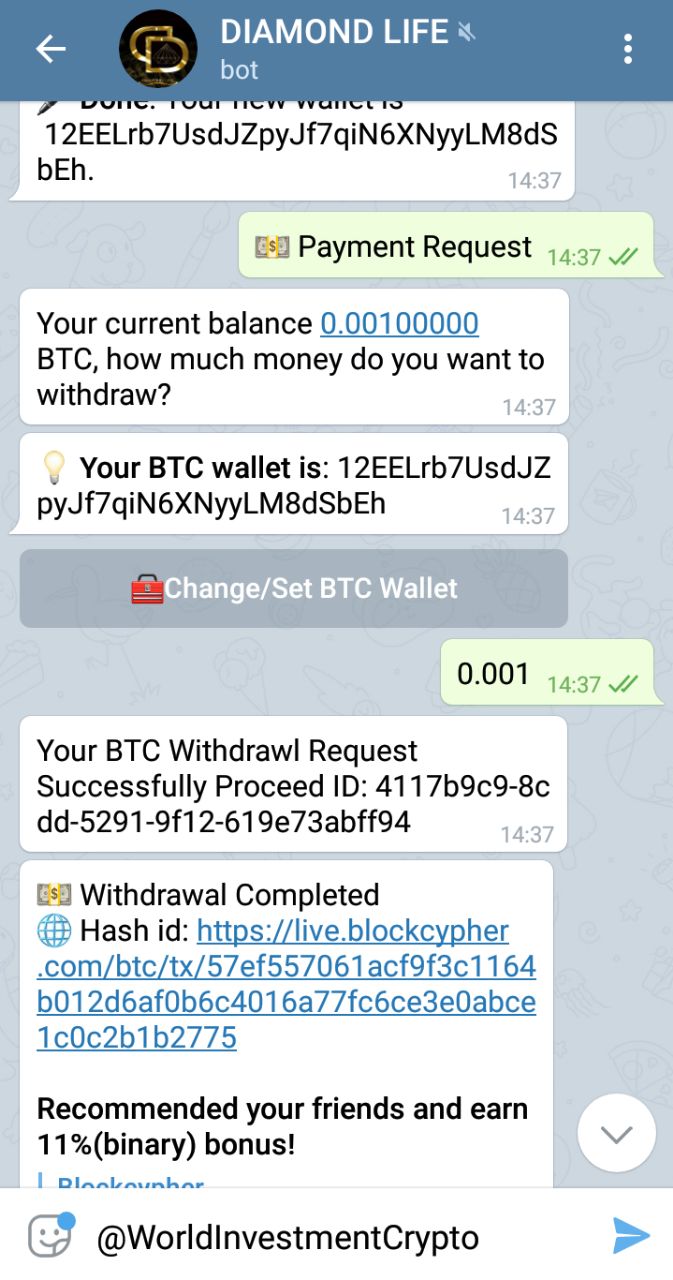The image size is (673, 1280).
Task: Open the three-dot overflow menu
Action: coord(627,49)
